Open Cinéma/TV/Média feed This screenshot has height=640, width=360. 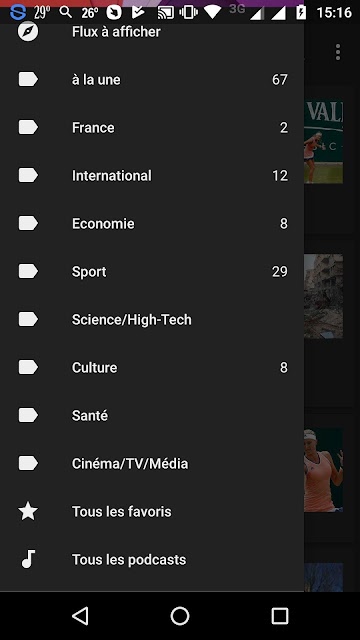coord(152,463)
